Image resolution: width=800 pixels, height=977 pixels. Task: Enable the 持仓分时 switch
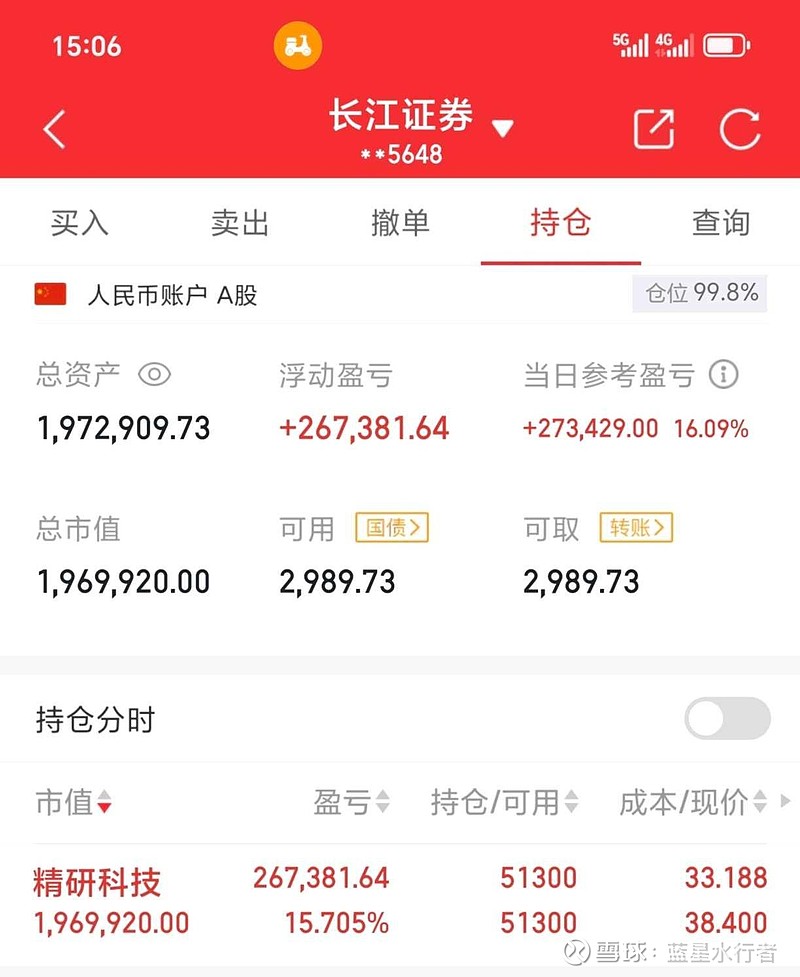coord(727,718)
